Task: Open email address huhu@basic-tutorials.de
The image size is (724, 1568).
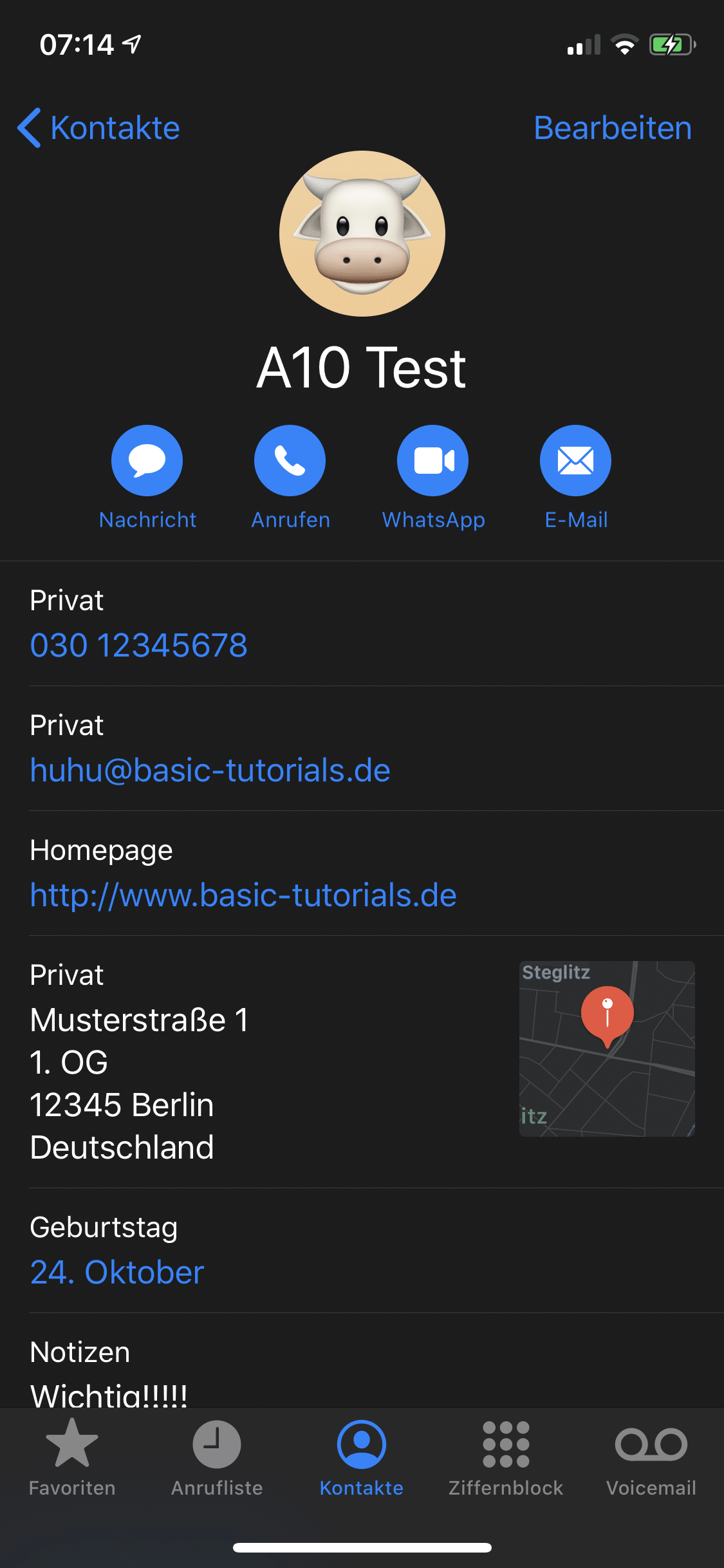Action: (210, 770)
